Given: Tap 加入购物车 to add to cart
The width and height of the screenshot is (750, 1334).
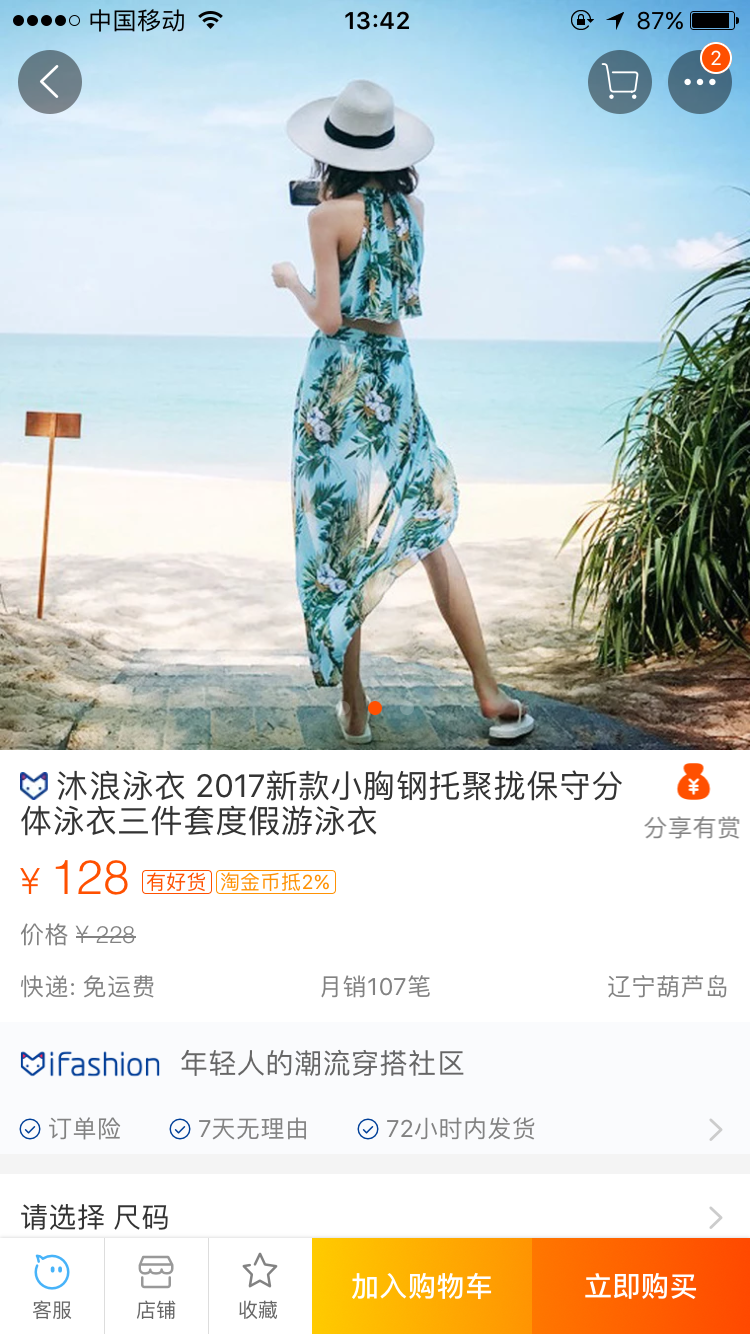Looking at the screenshot, I should (421, 1286).
